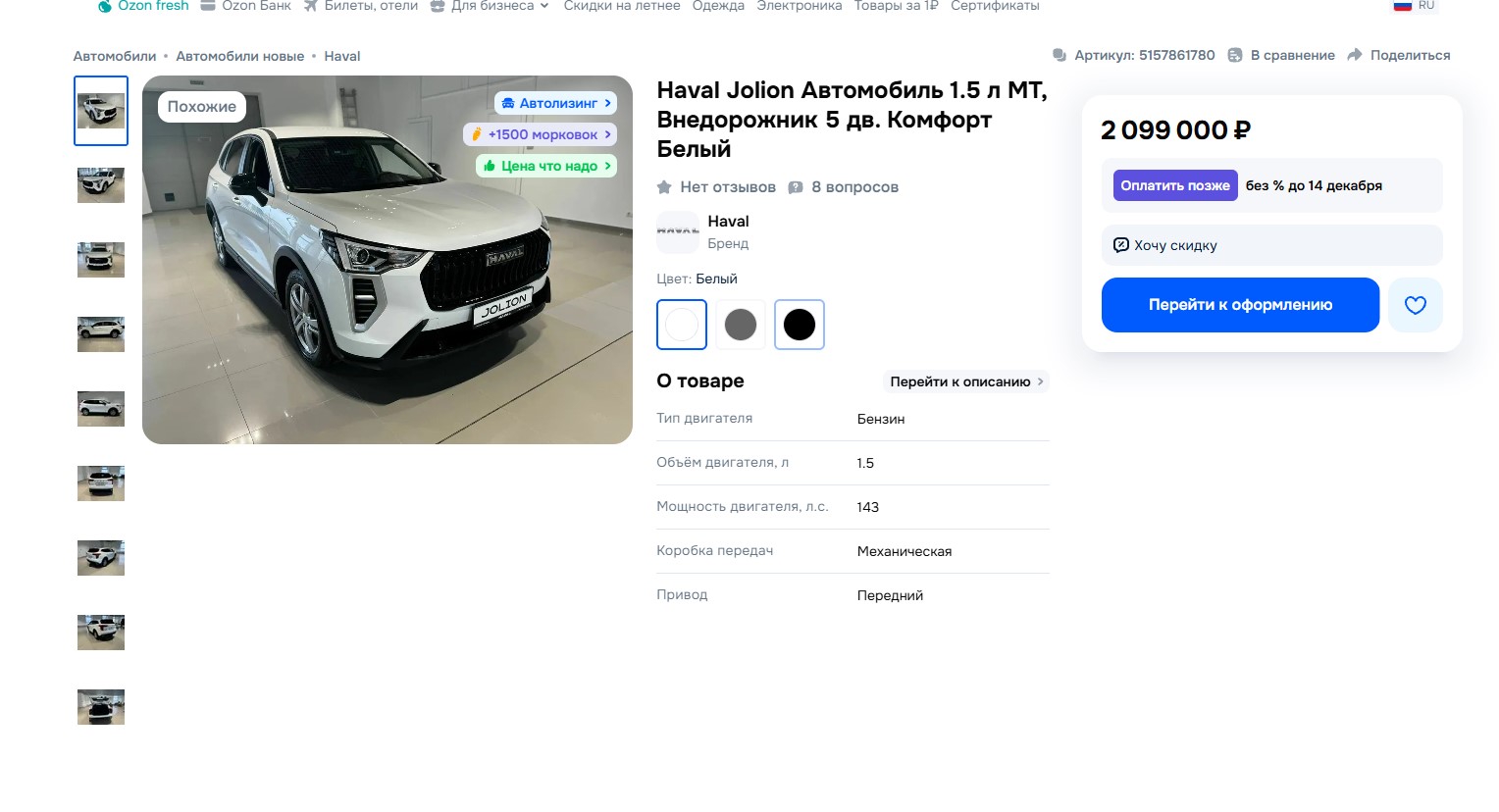Choose Оплатить позже payment option

[1175, 185]
